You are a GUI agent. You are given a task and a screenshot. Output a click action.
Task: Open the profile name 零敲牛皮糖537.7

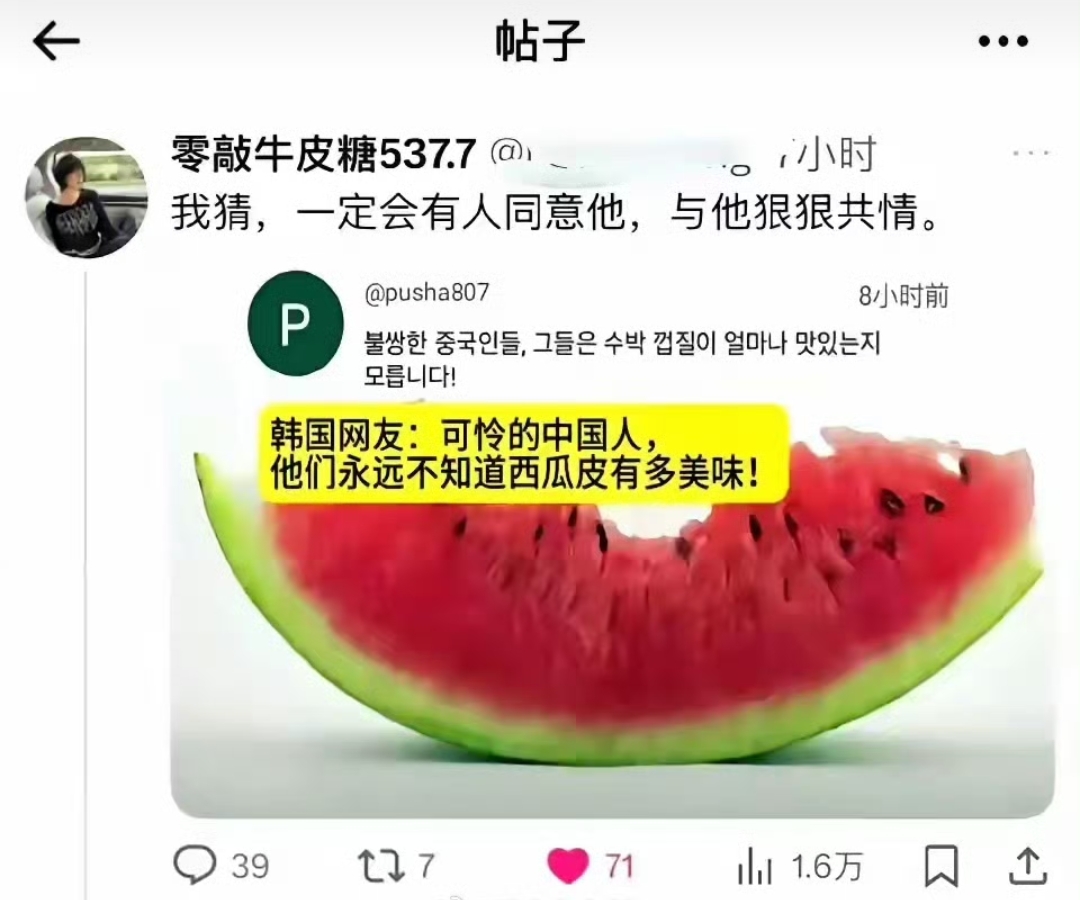click(x=323, y=154)
